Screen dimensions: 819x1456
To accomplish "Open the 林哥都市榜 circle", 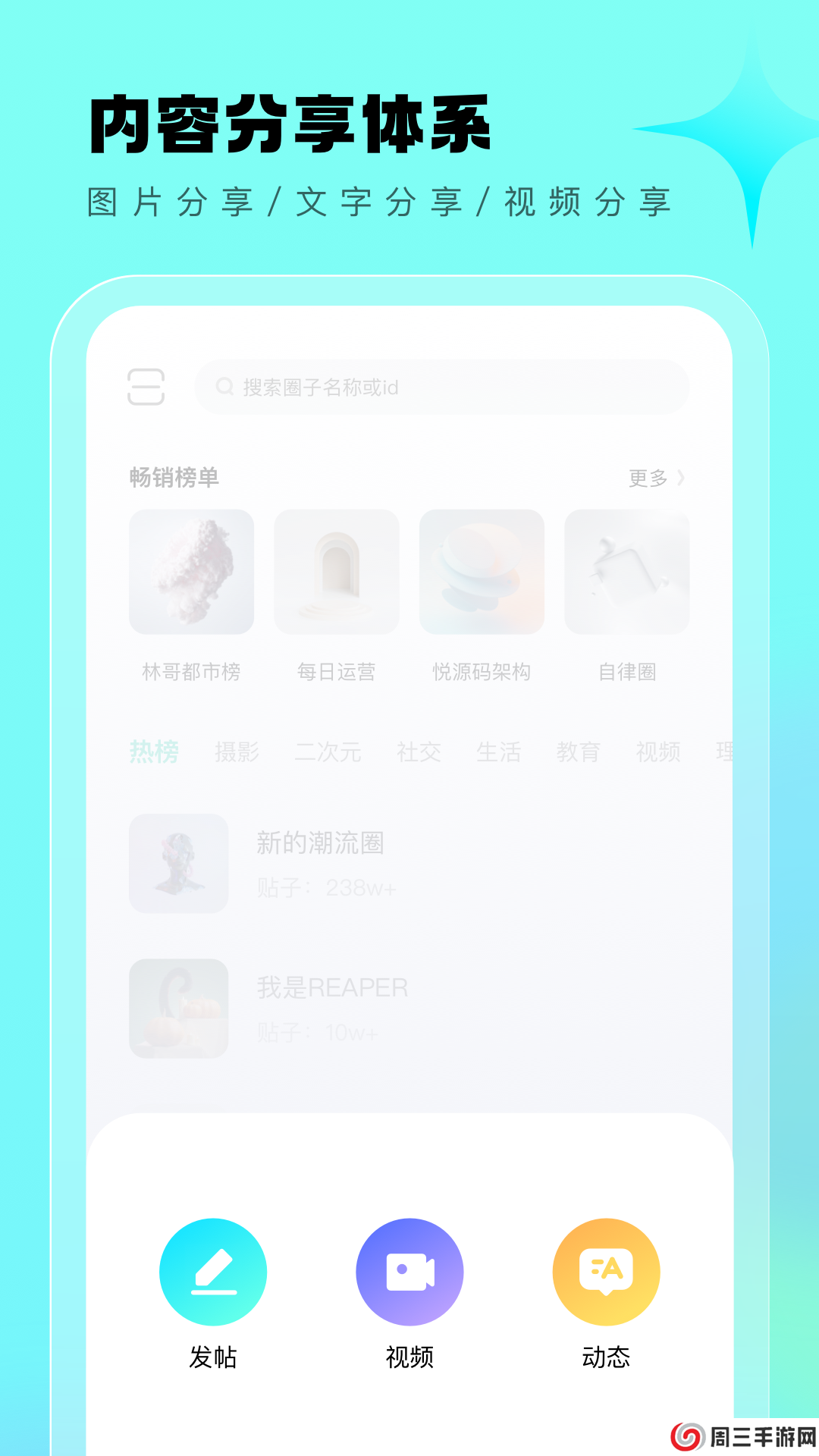I will 192,571.
